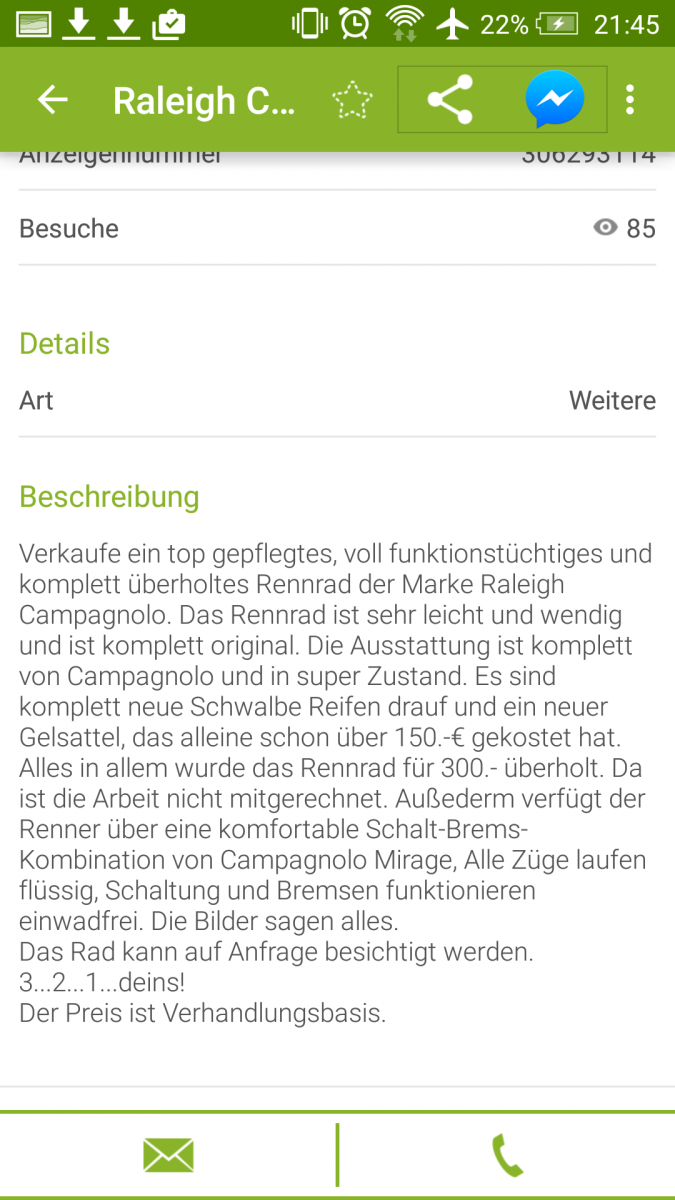Screen dimensions: 675x1200
Task: Email the seller with envelope button
Action: point(168,1156)
